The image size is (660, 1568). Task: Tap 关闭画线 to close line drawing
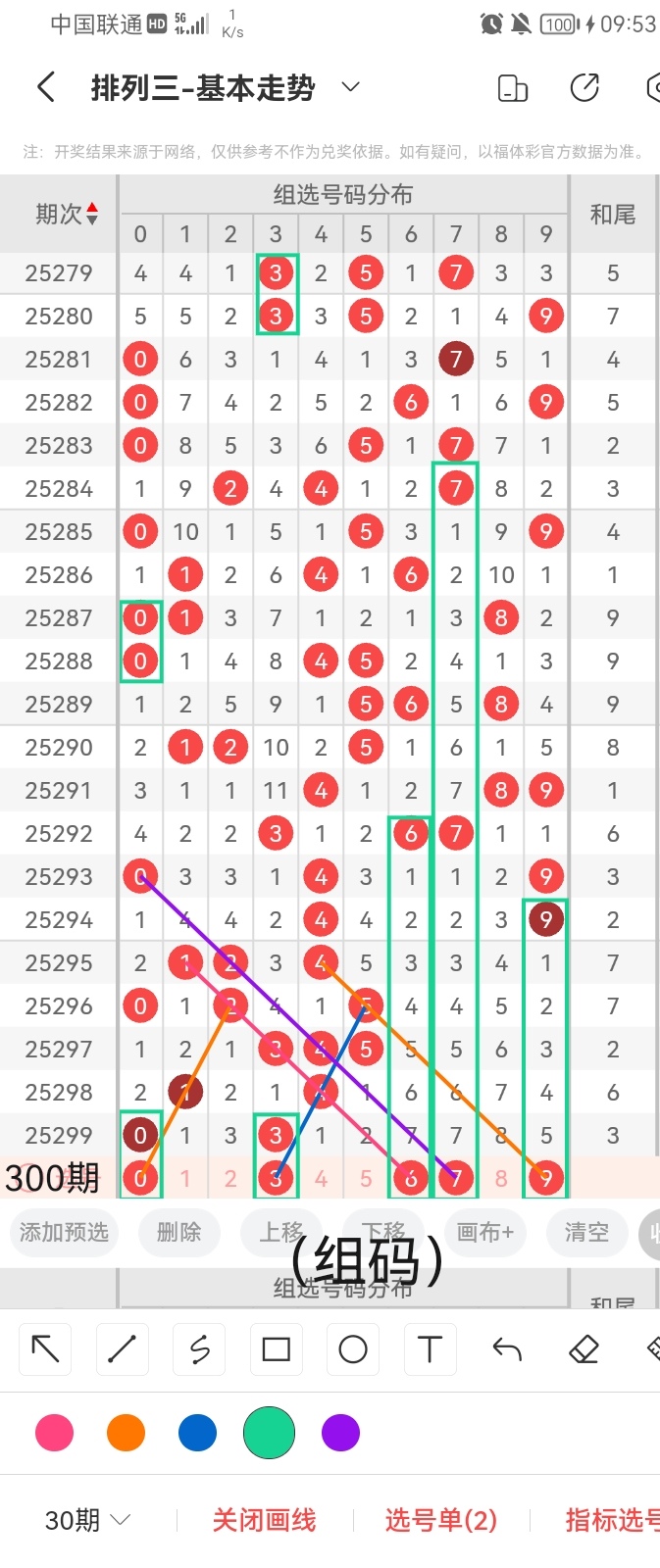coord(264,1520)
